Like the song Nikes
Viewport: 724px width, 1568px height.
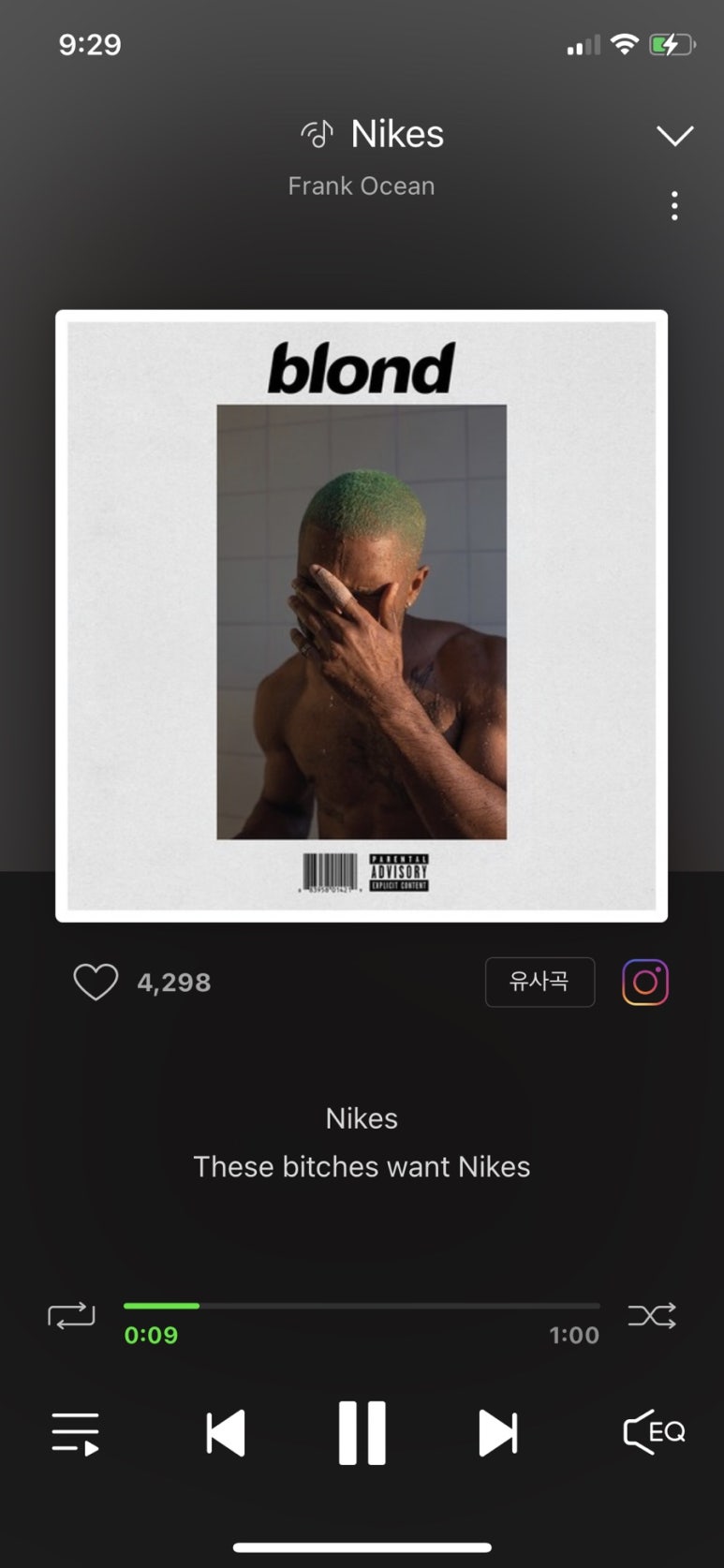pyautogui.click(x=96, y=983)
